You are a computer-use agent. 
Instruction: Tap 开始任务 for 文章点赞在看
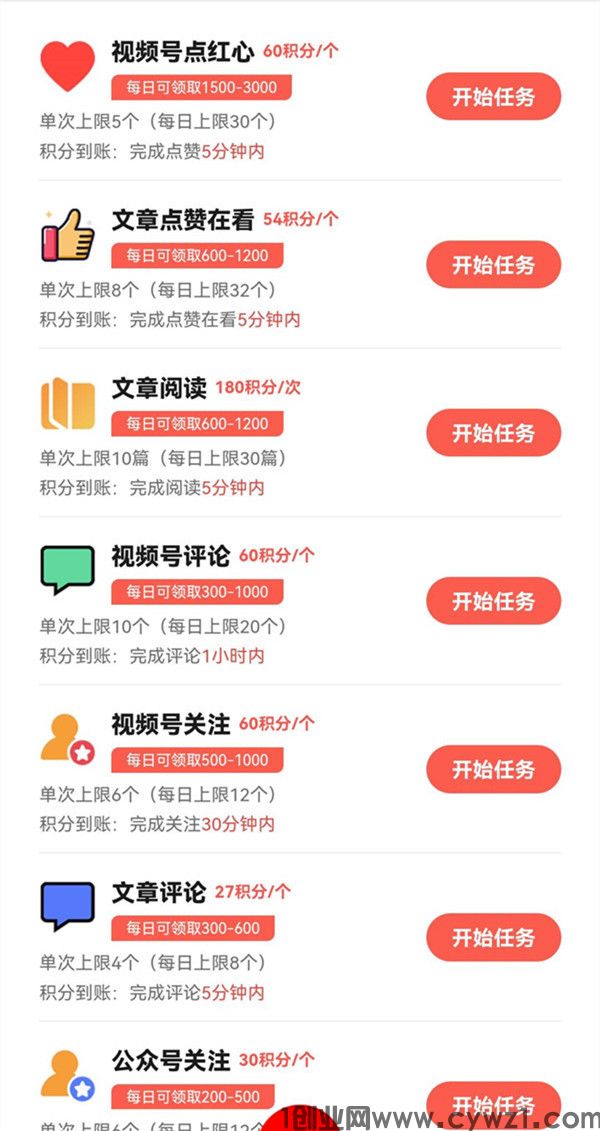pos(493,265)
